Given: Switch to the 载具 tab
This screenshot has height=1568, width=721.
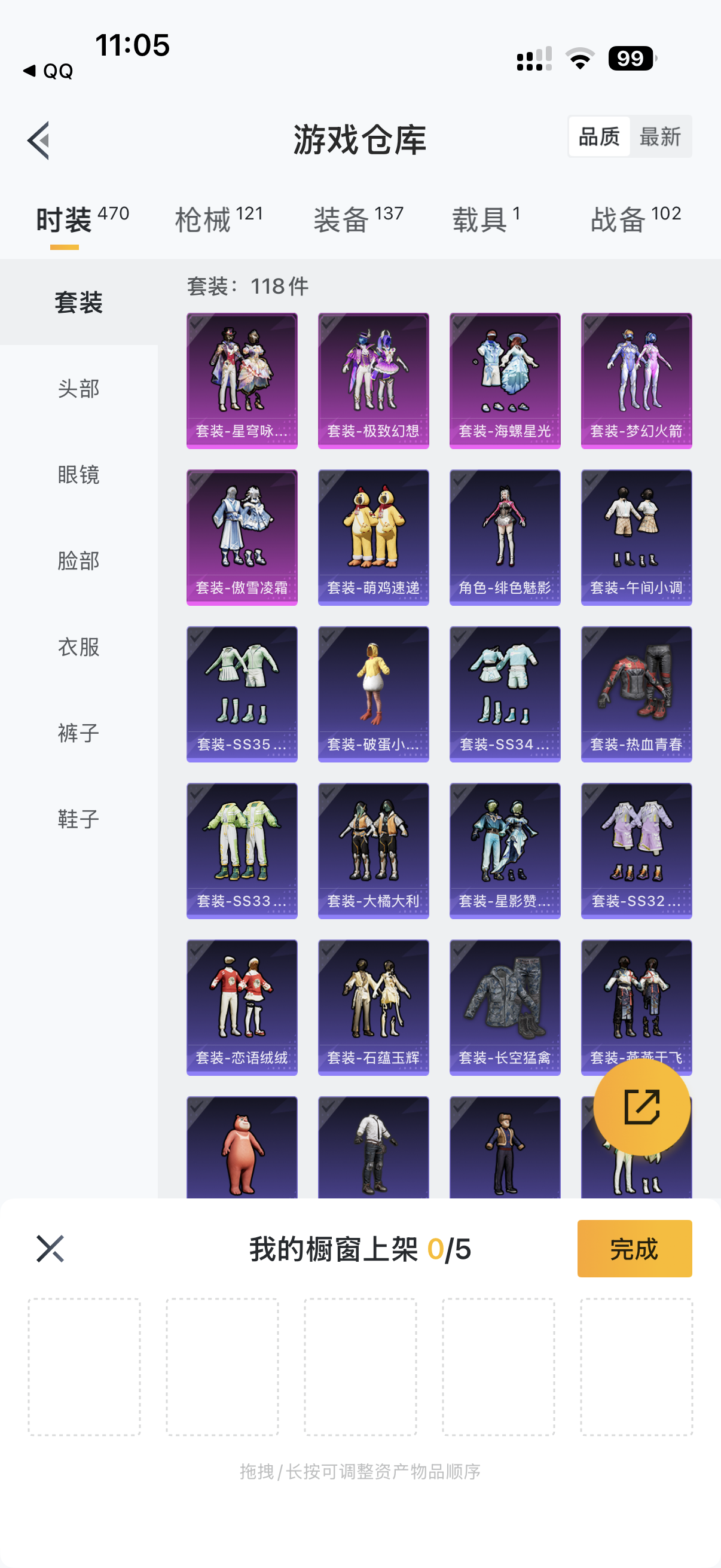Looking at the screenshot, I should 485,219.
